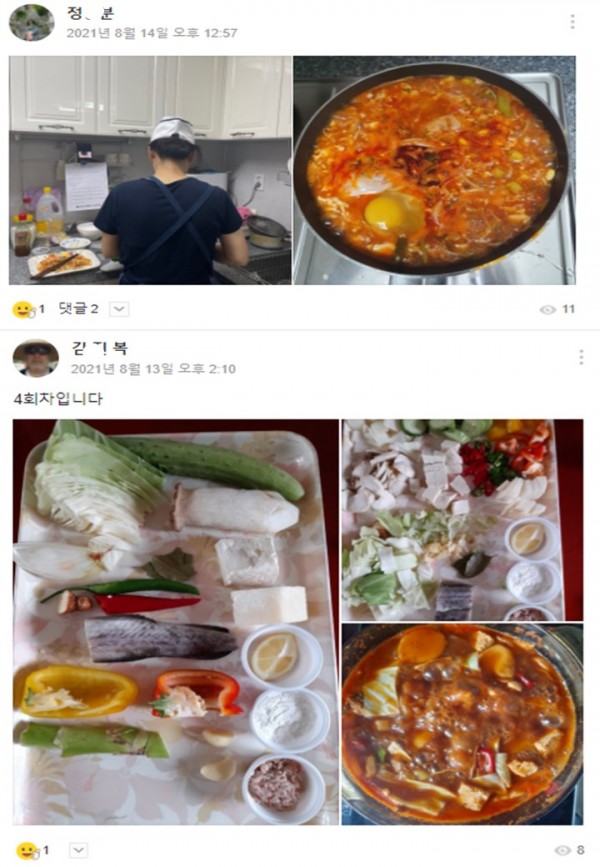Open the kitchen photo of person cooking
The width and height of the screenshot is (600, 867).
coord(151,170)
